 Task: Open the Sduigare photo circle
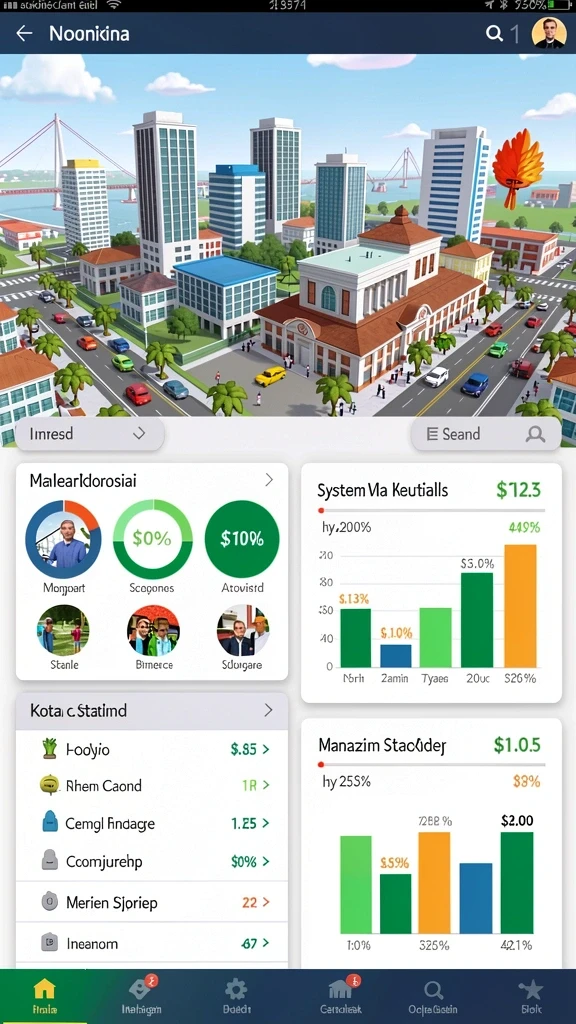[243, 630]
